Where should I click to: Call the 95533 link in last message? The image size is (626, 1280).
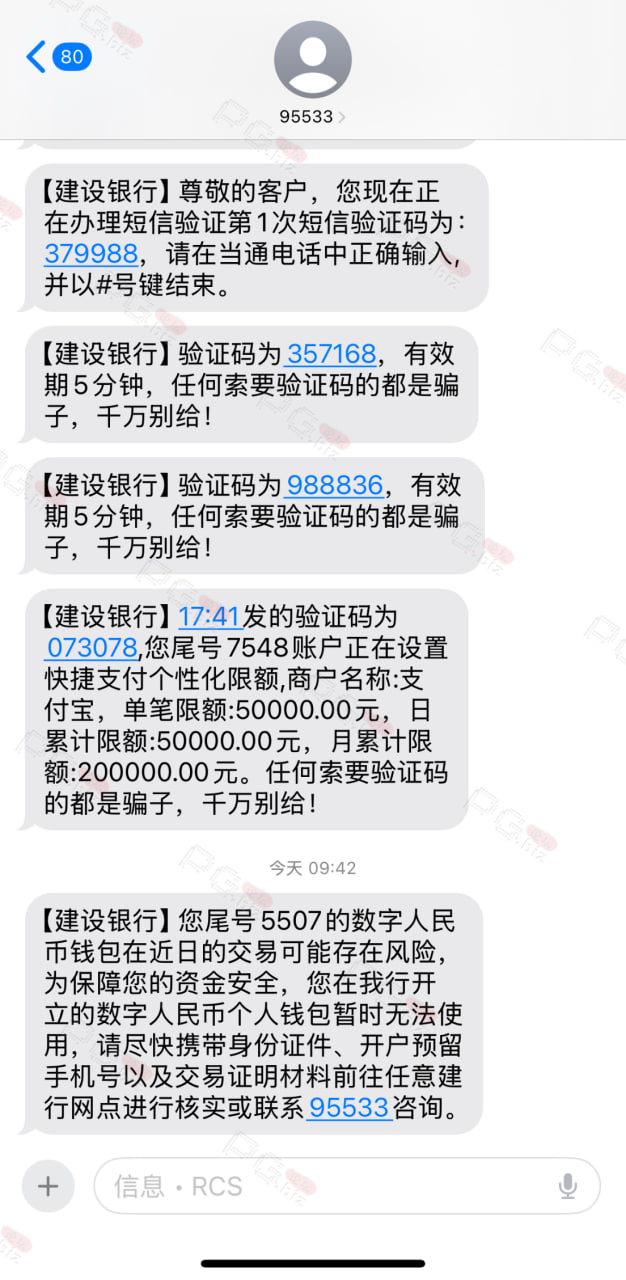click(350, 1107)
